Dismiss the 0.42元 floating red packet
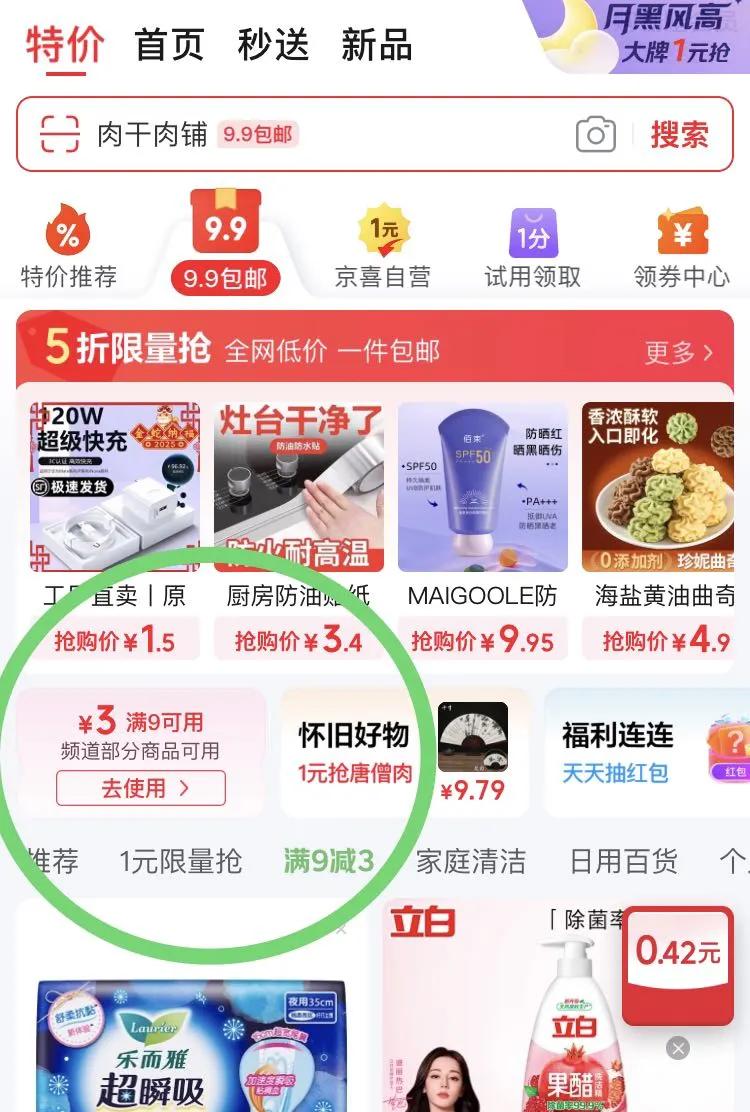Image resolution: width=750 pixels, height=1112 pixels. click(678, 1047)
